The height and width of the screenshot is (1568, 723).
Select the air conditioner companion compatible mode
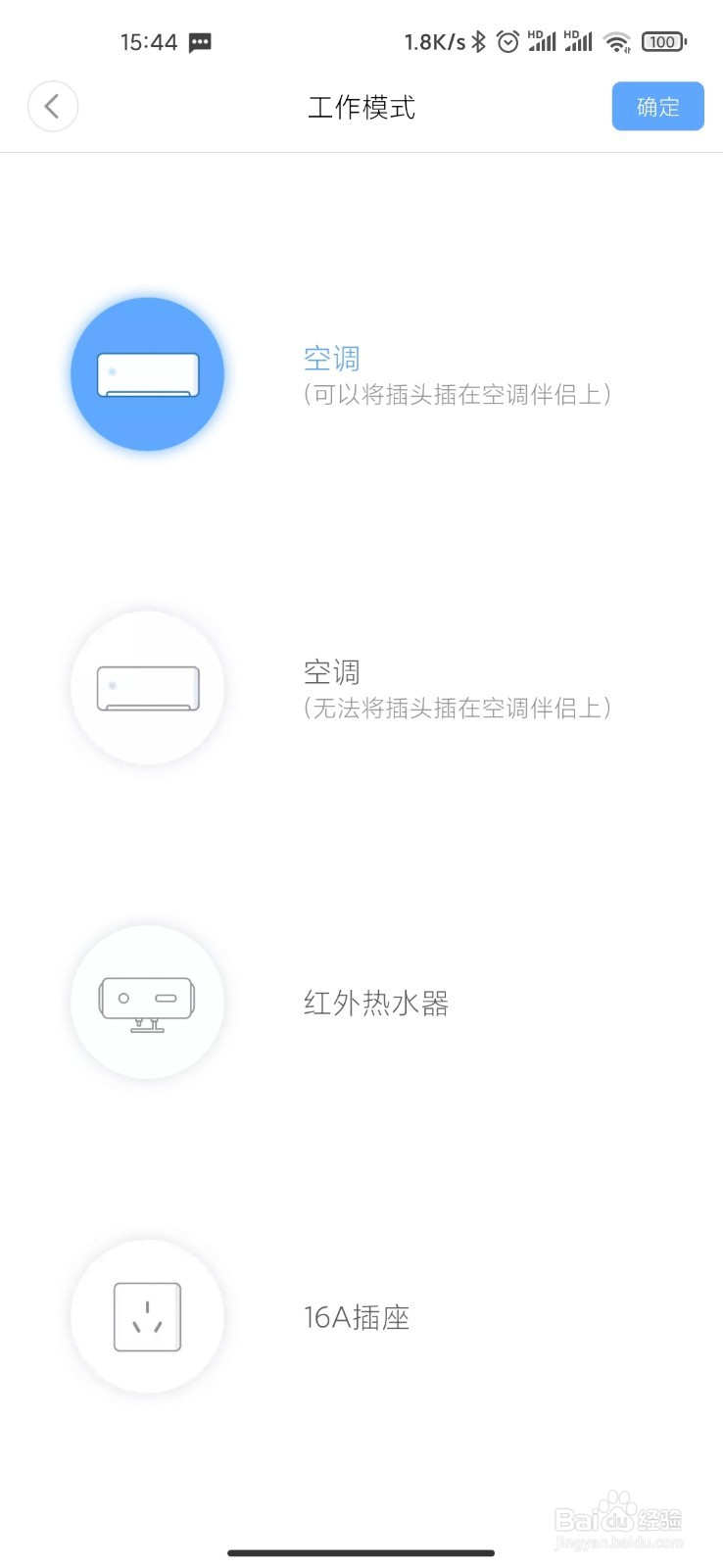(x=147, y=373)
